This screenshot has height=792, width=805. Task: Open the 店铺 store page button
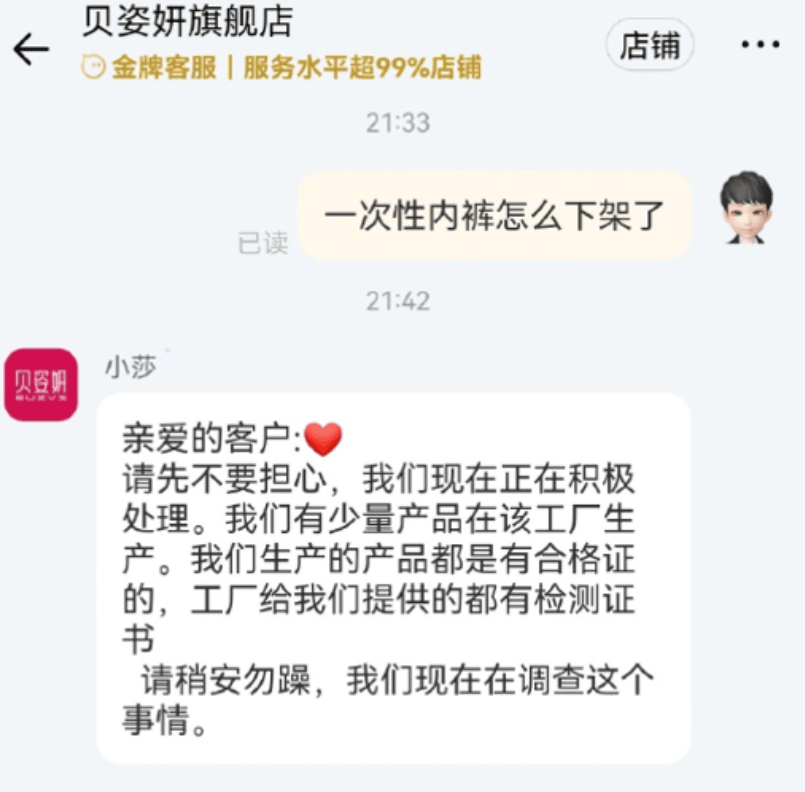coord(650,46)
